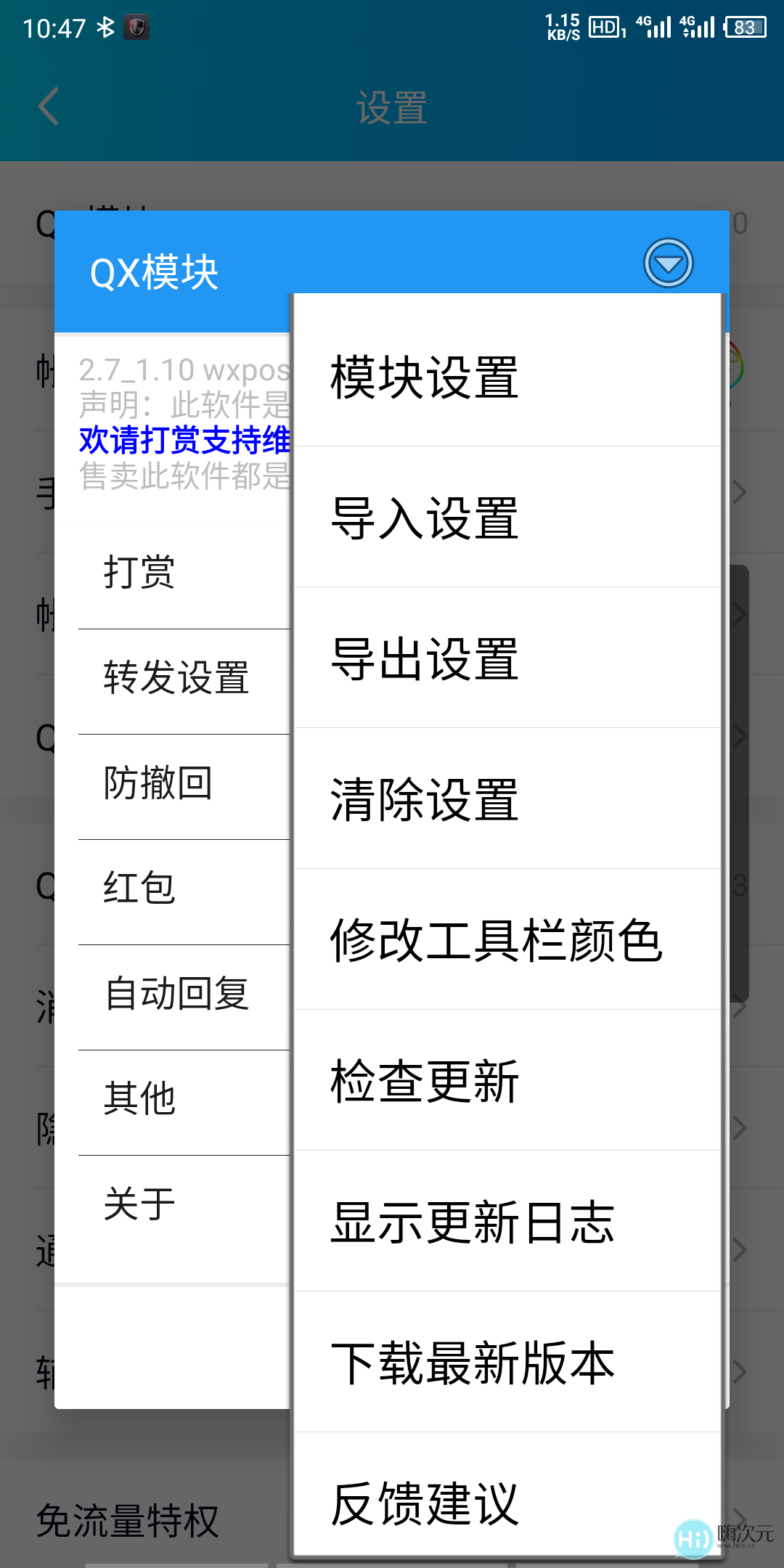Click the 嗨次元 watermark logo
The width and height of the screenshot is (784, 1568).
[693, 1535]
